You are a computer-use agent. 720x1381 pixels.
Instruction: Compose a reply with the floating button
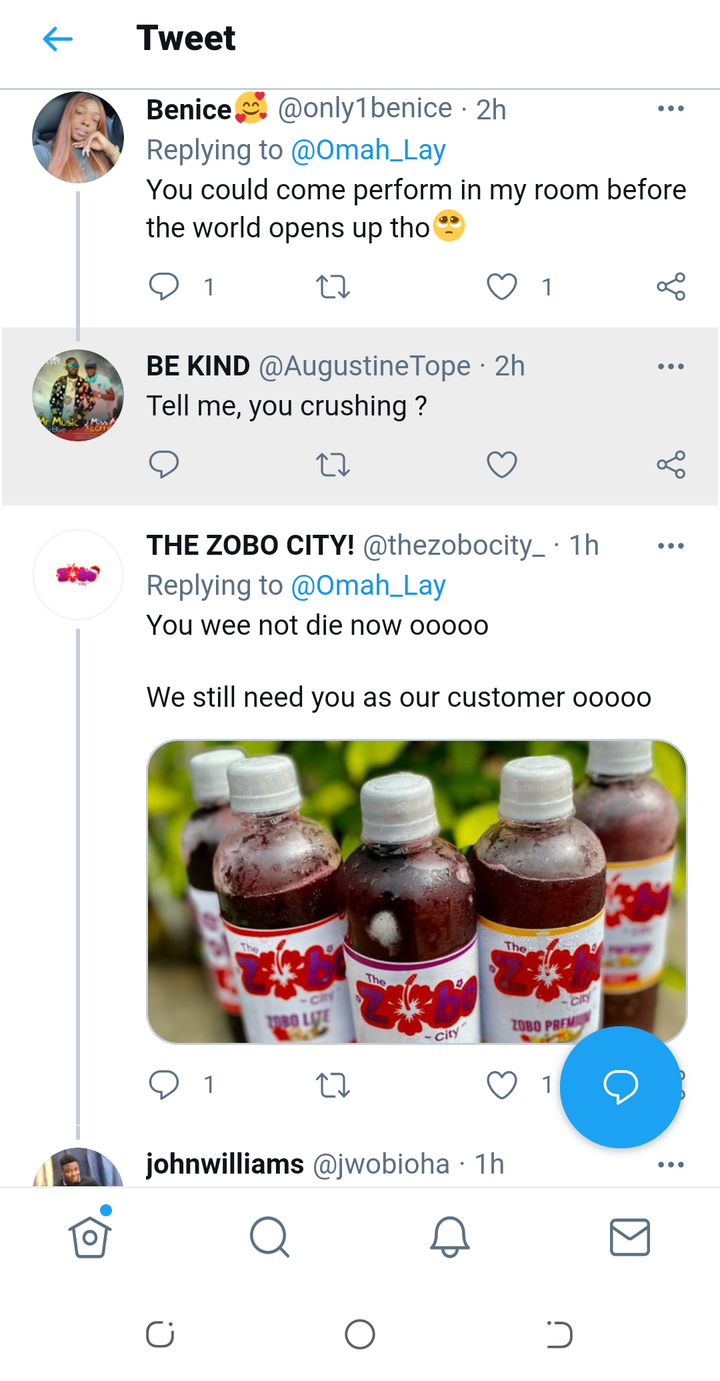620,1086
